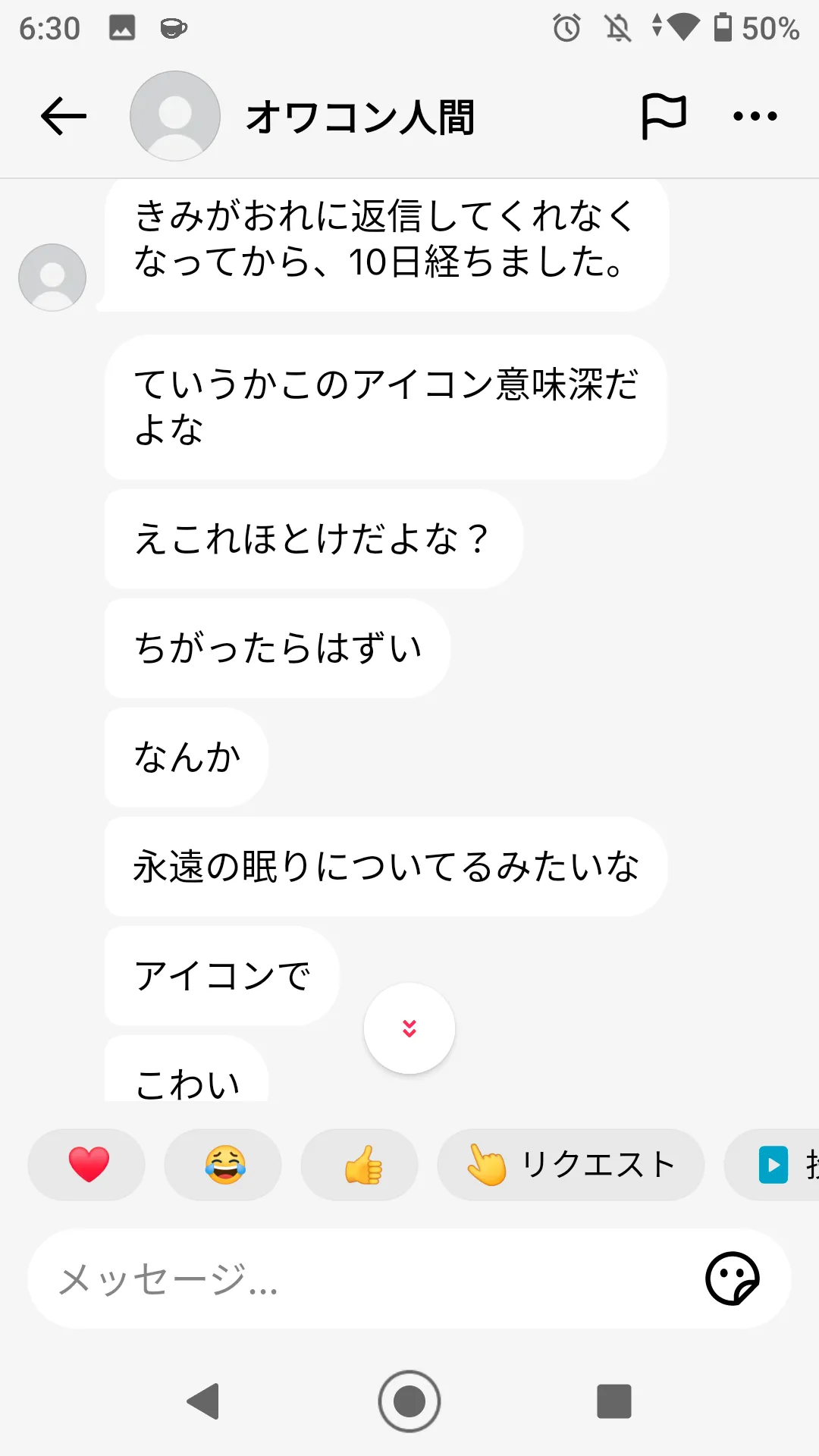
Task: Send the laughing crying emoji reaction
Action: 224,1165
